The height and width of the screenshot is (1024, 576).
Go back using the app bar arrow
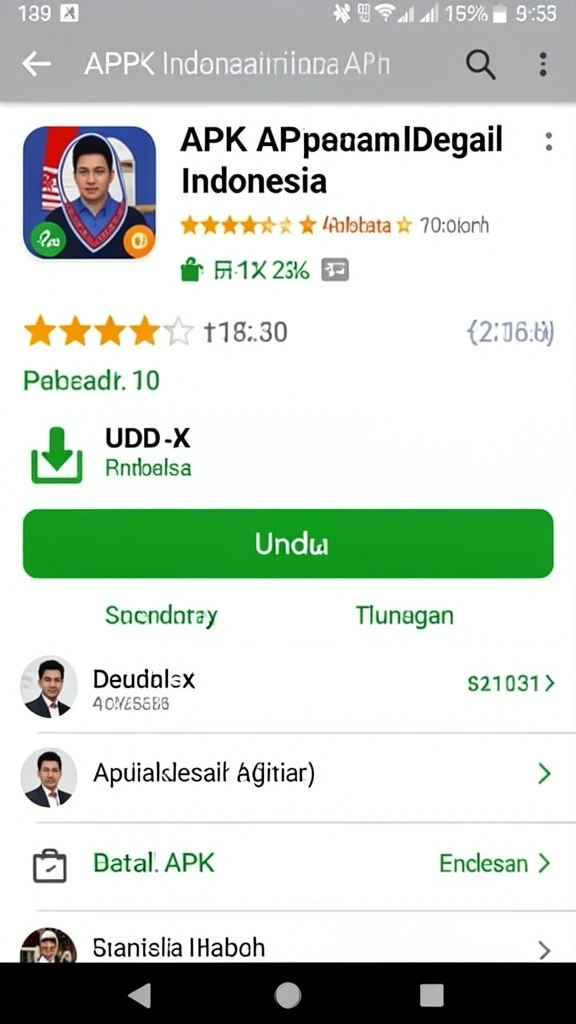click(36, 64)
